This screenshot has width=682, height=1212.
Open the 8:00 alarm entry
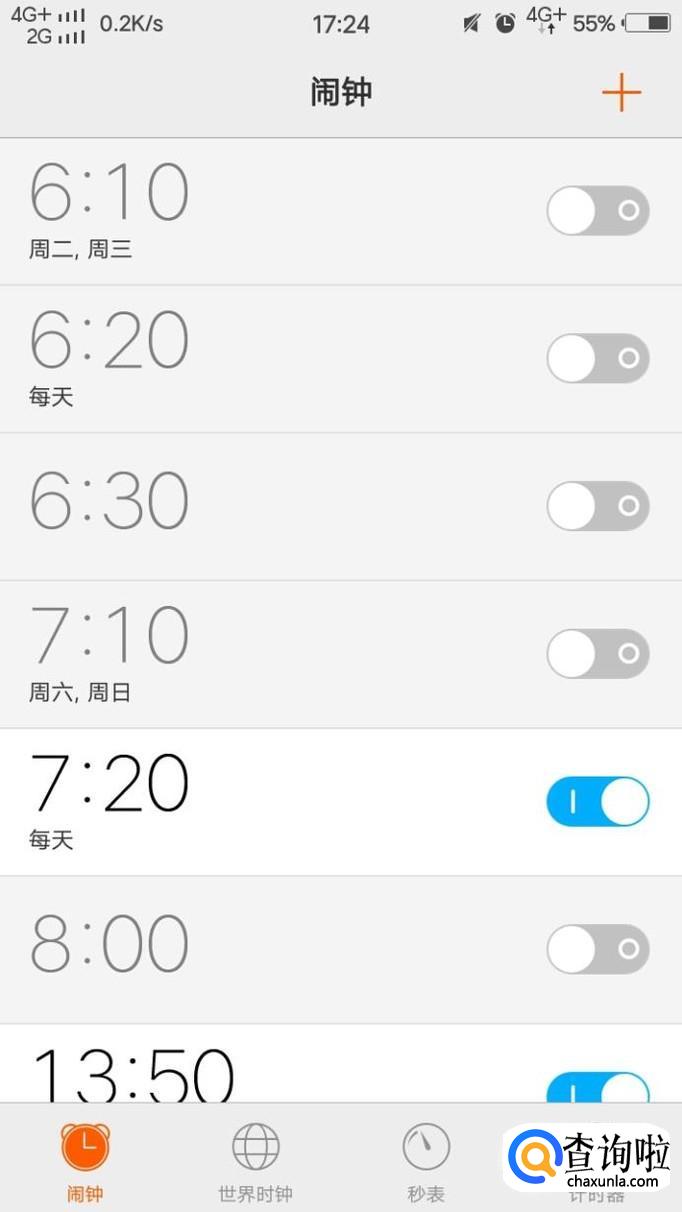coord(250,949)
